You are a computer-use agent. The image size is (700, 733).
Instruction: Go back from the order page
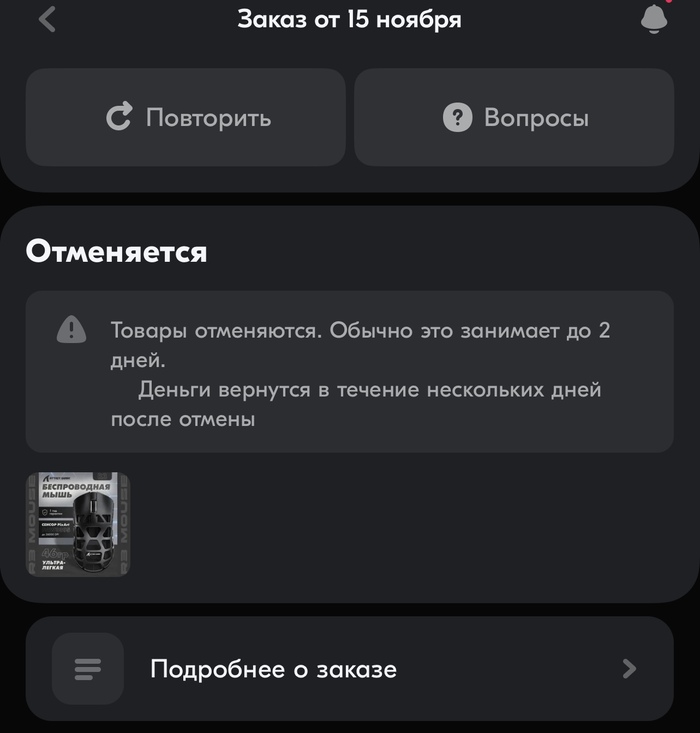47,19
